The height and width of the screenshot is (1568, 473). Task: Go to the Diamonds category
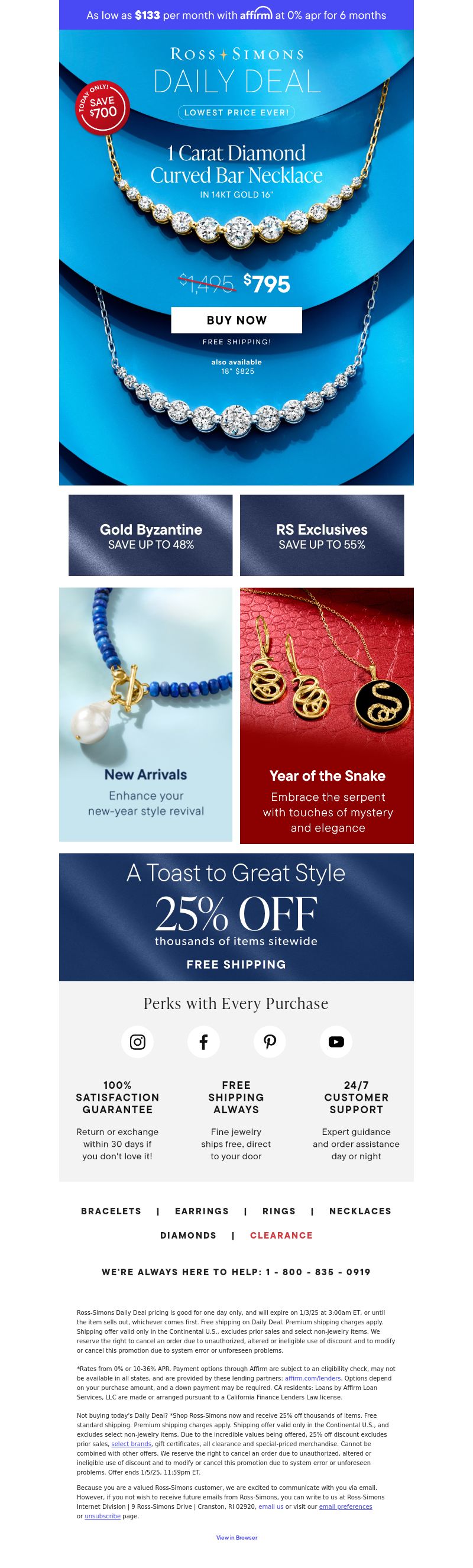(188, 1235)
